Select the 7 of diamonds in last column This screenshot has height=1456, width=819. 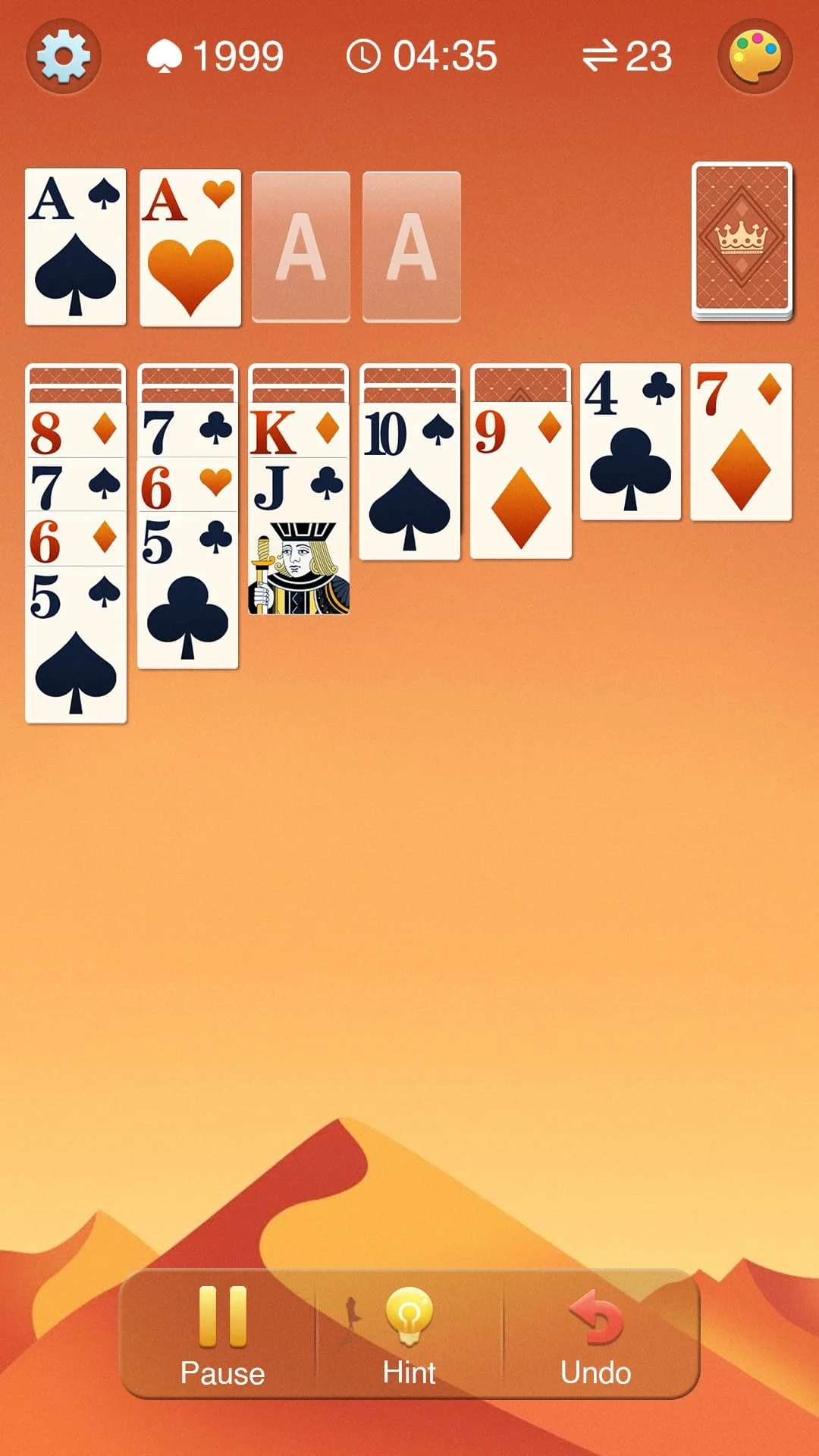tap(741, 442)
